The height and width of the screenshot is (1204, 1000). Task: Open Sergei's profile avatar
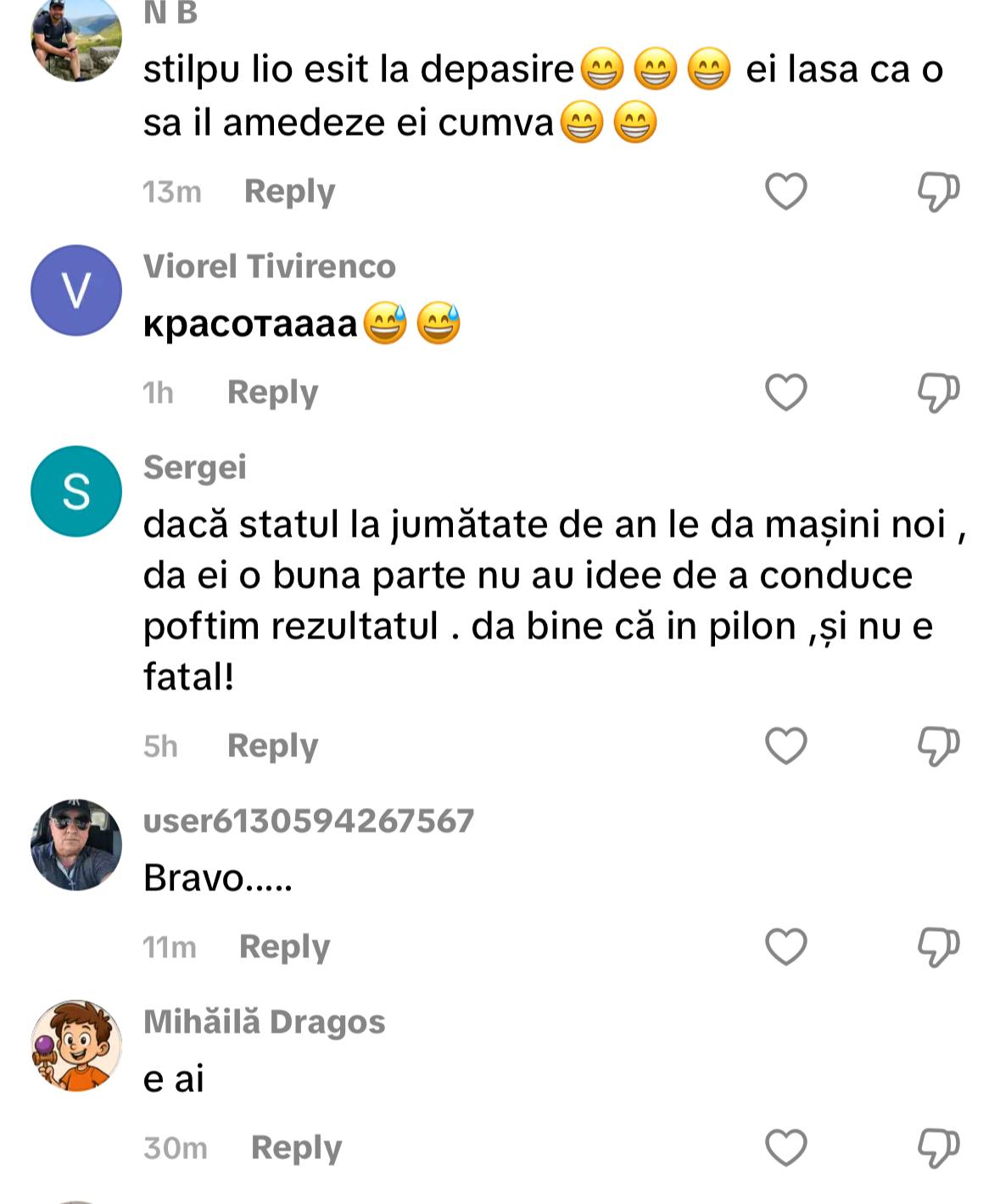coord(76,492)
